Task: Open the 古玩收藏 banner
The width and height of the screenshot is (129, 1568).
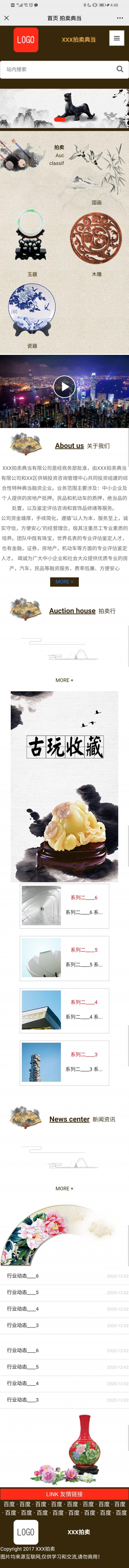Action: click(64, 785)
